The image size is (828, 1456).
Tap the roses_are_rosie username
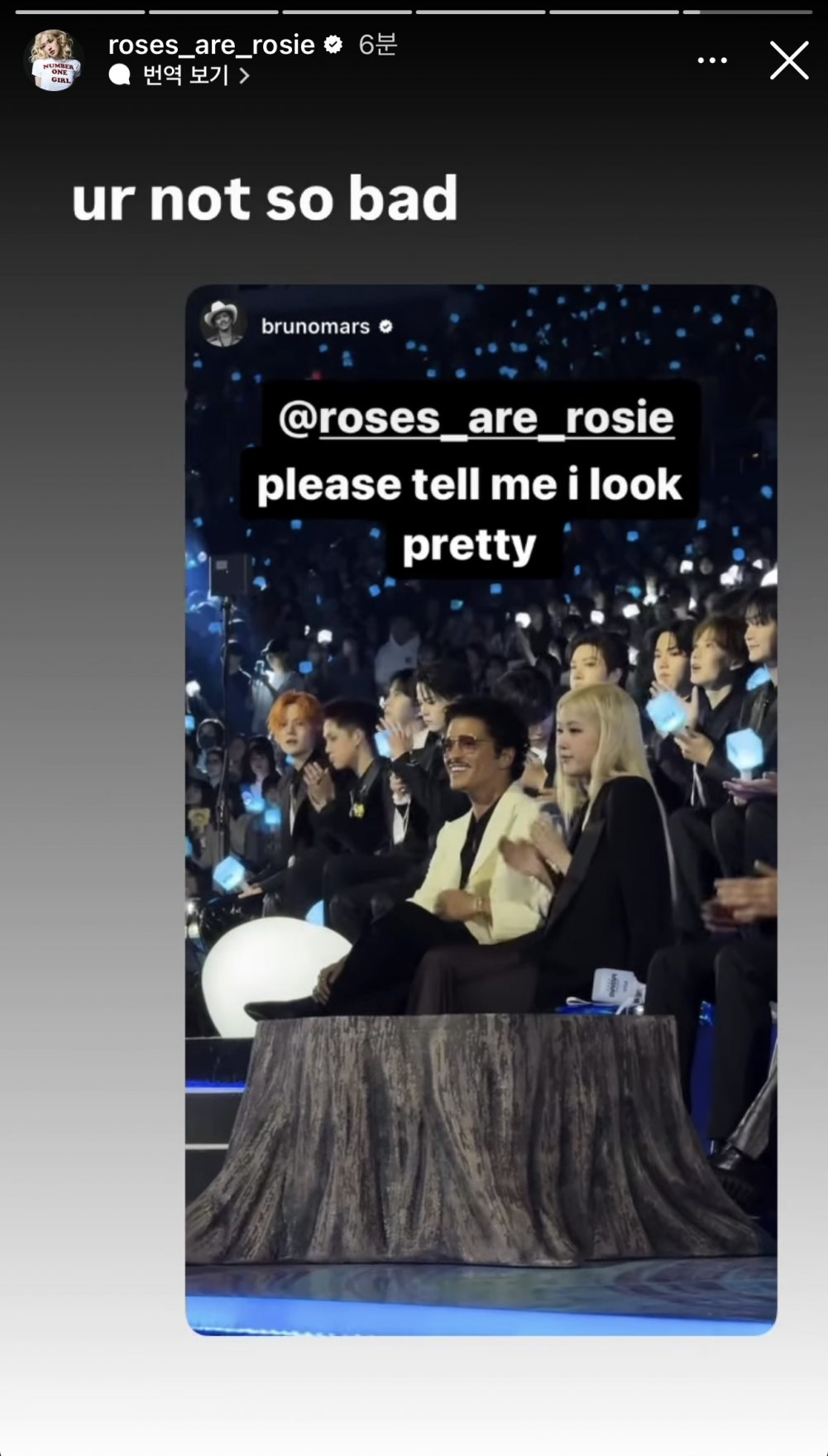(211, 45)
